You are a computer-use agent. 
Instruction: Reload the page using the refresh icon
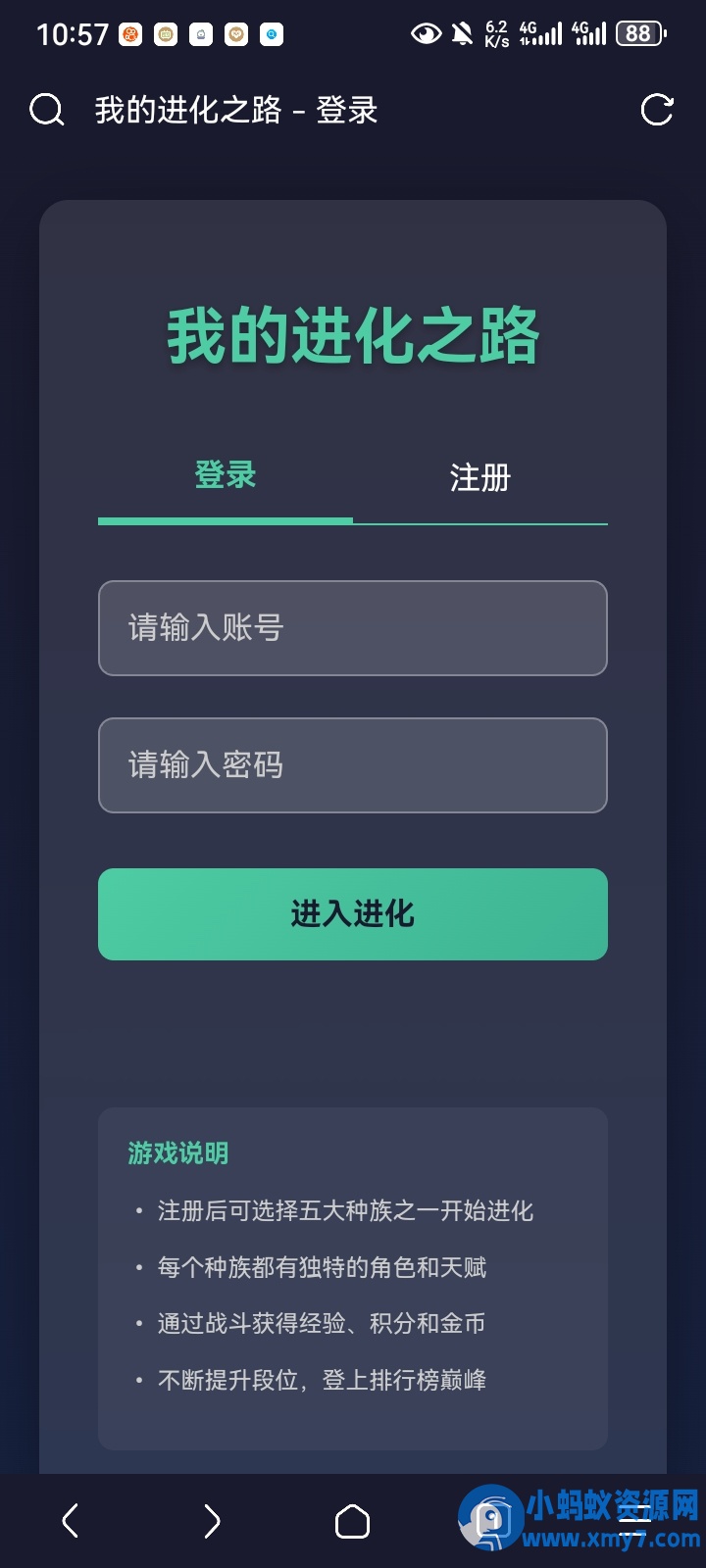(658, 110)
